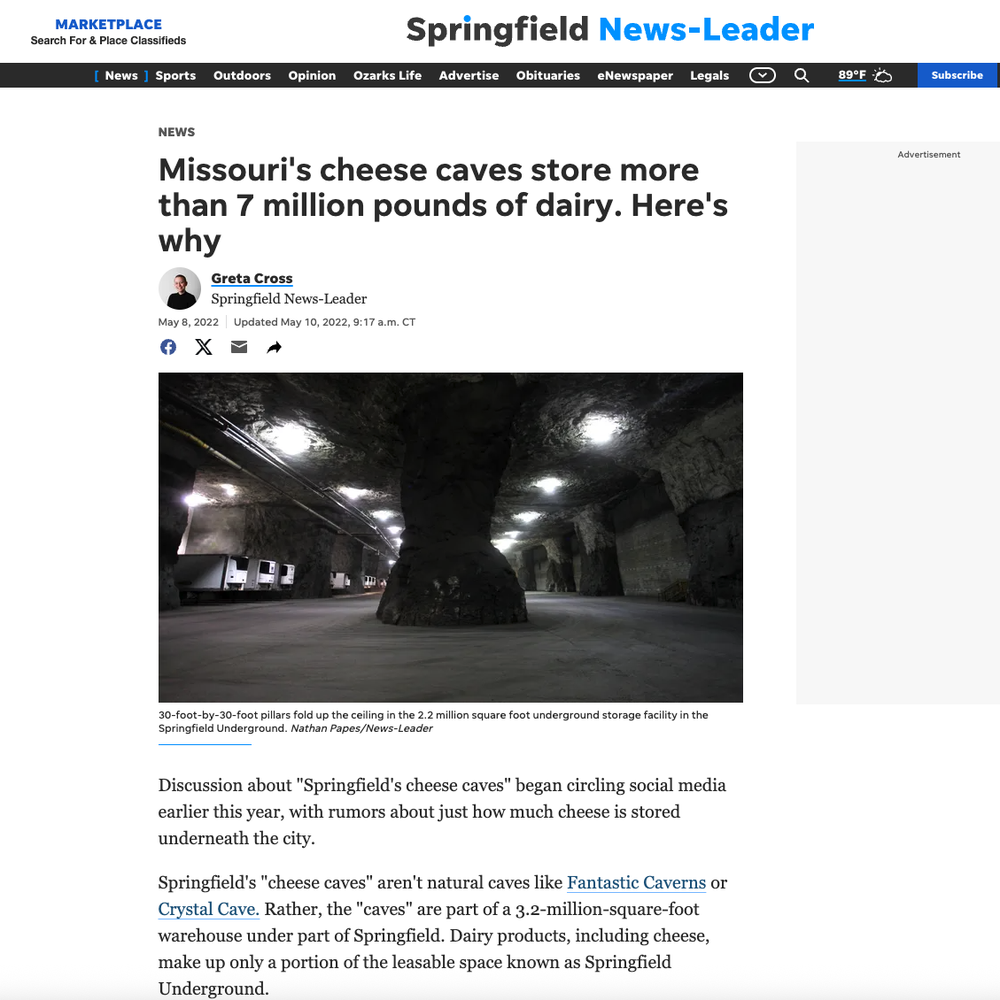The width and height of the screenshot is (1000, 1000).
Task: Open the eNewspaper
Action: (635, 75)
